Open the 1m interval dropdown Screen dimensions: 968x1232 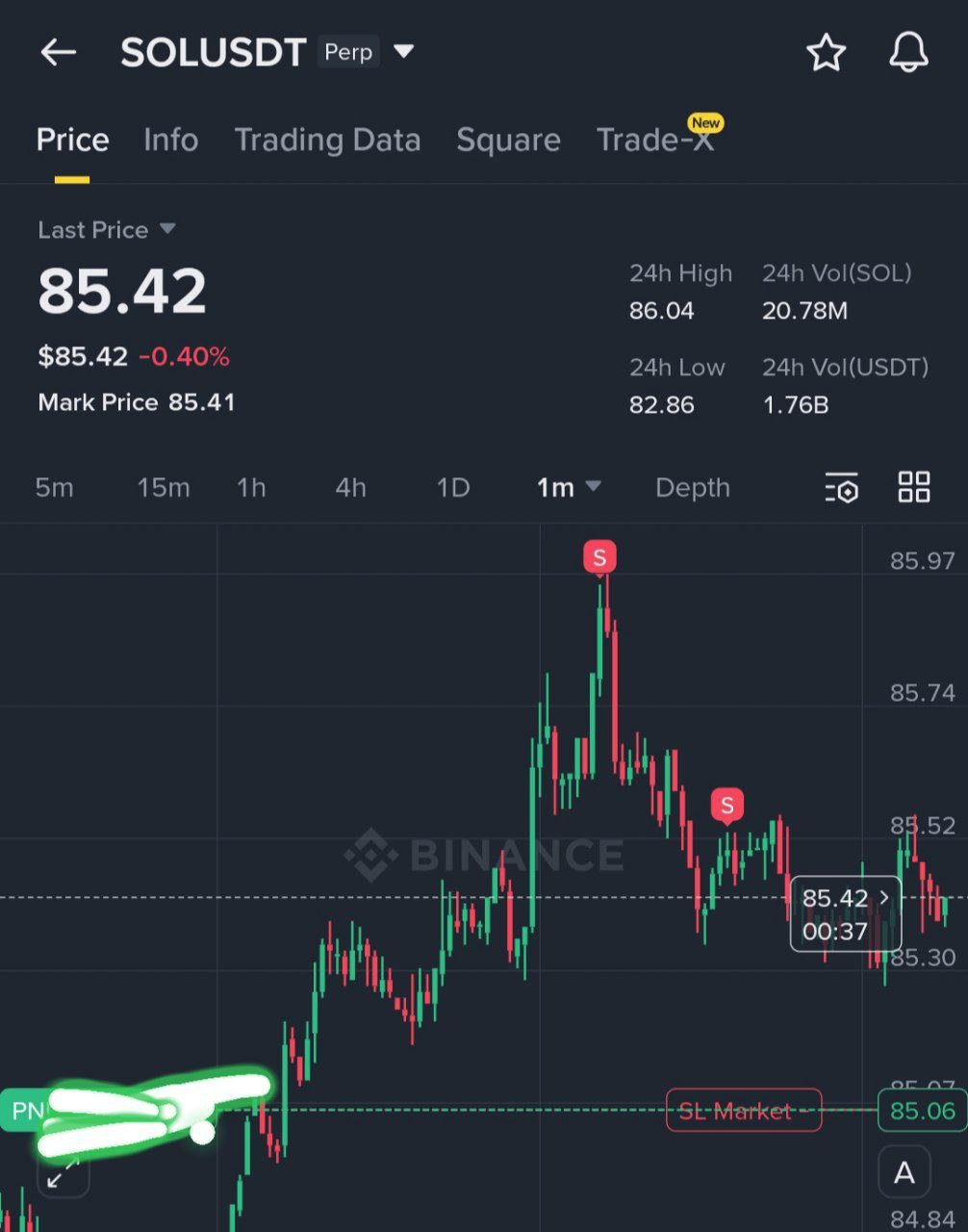pos(569,488)
